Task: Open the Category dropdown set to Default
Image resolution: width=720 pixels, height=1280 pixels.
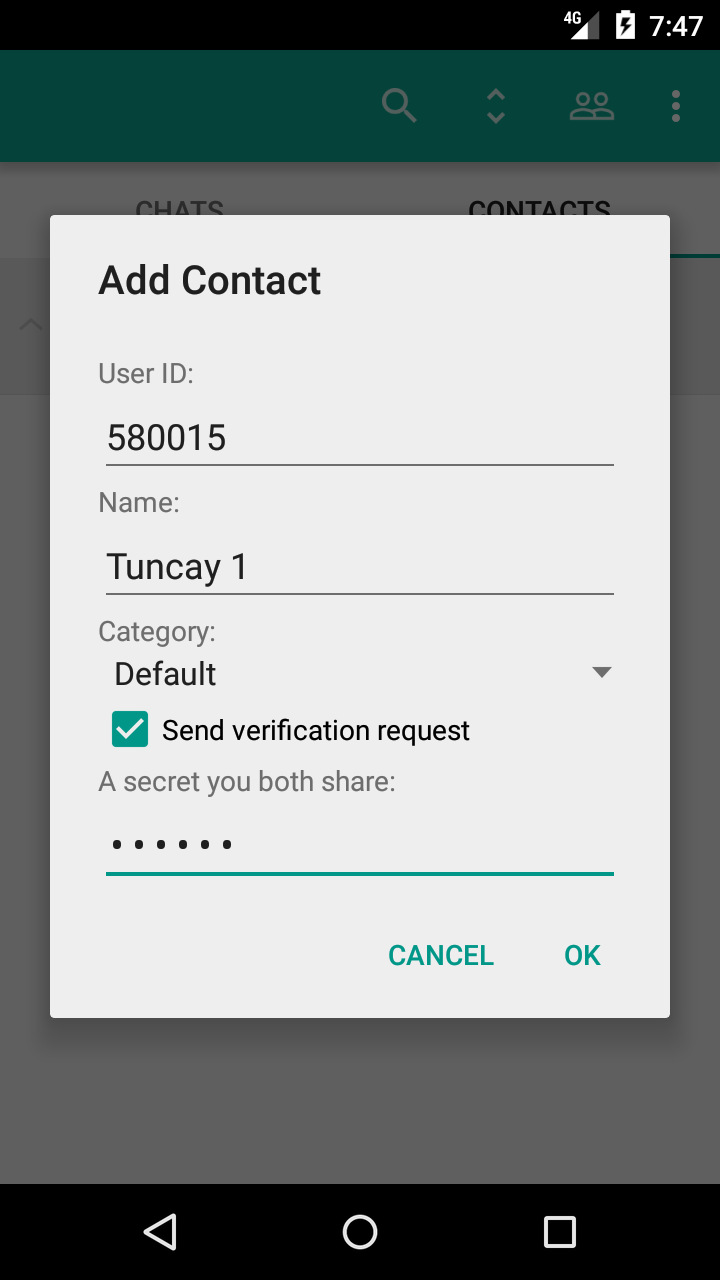Action: [360, 673]
